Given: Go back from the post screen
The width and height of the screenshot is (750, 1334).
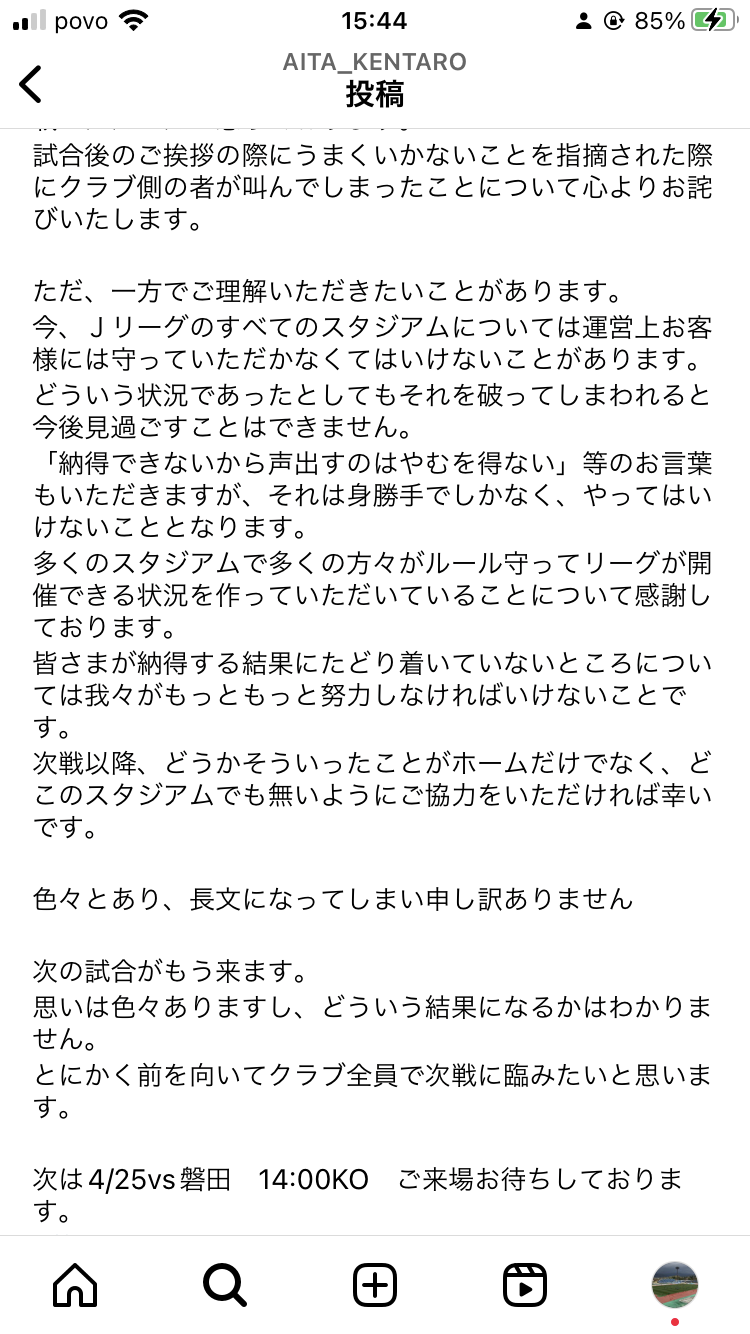Looking at the screenshot, I should (x=31, y=84).
